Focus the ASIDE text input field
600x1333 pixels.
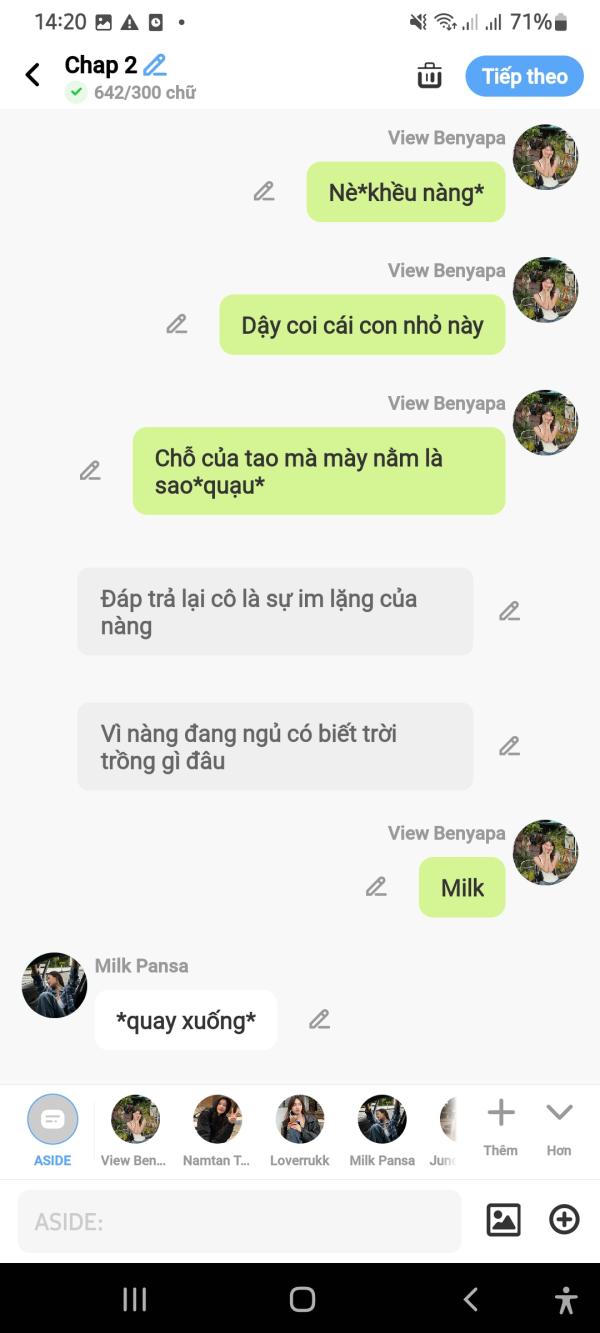[x=240, y=1221]
